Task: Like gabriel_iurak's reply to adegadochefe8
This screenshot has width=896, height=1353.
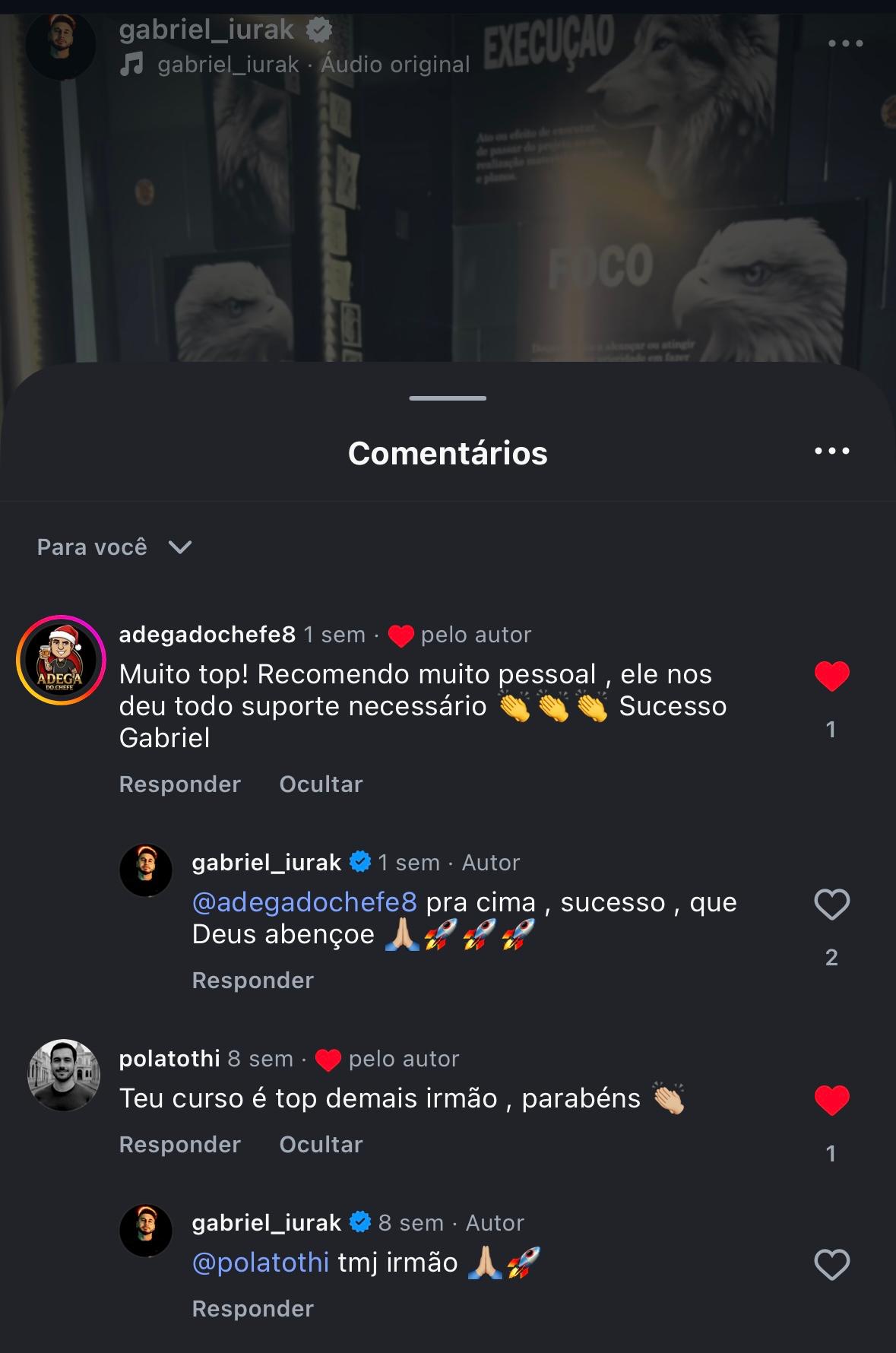Action: [831, 905]
